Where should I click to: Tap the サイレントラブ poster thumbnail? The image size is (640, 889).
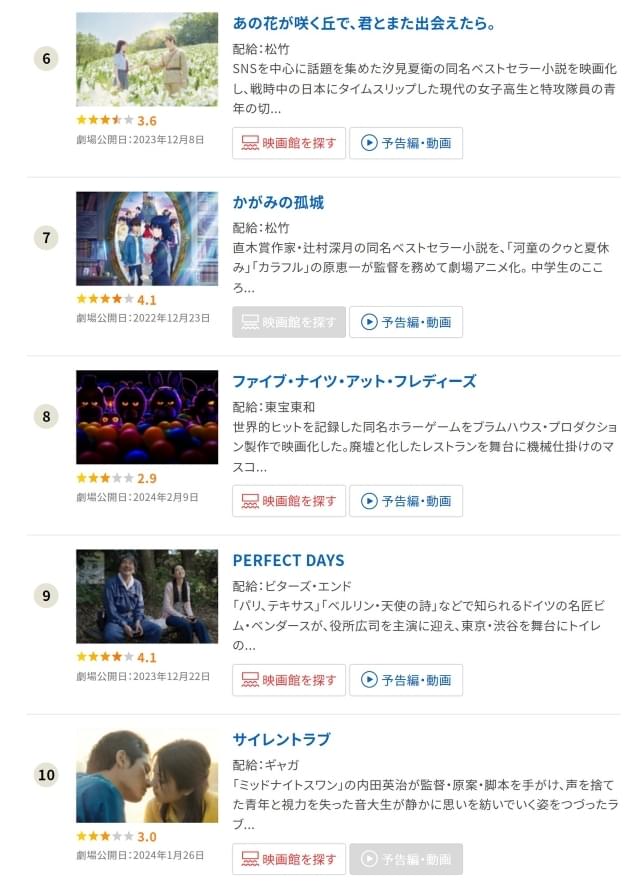coord(147,775)
